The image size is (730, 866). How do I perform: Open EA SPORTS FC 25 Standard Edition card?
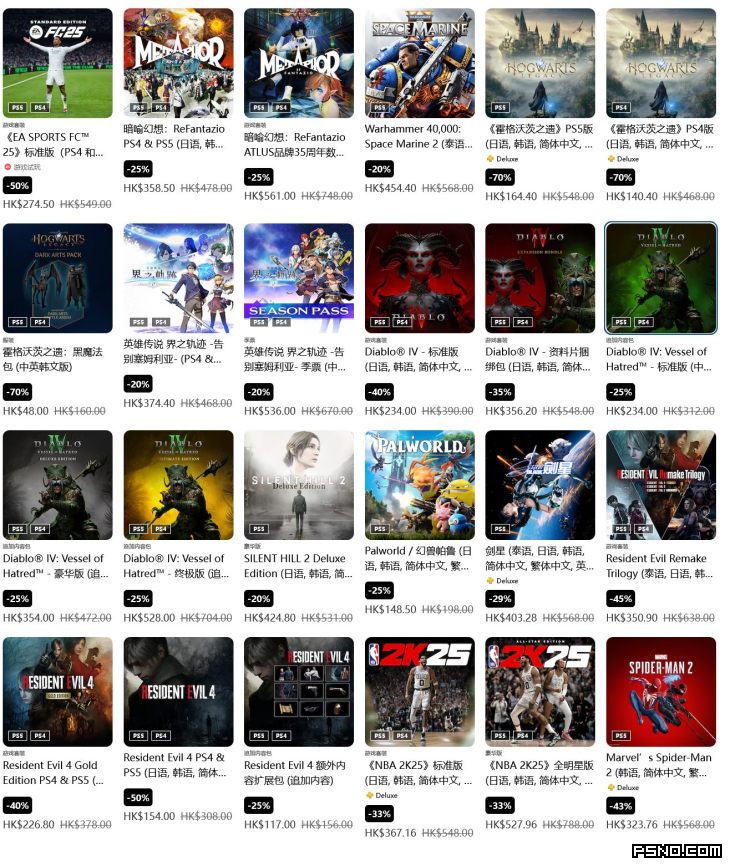tap(58, 63)
